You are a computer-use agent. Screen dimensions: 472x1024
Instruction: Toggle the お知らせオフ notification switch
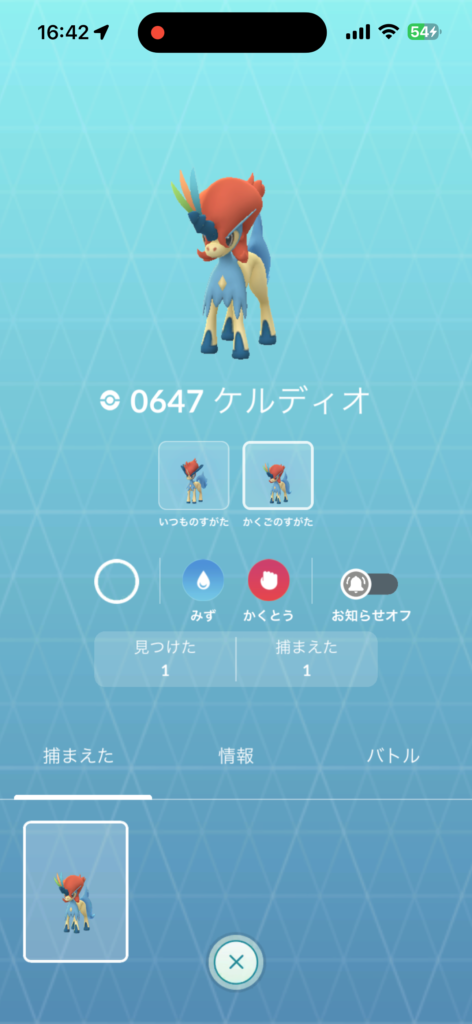pos(370,584)
